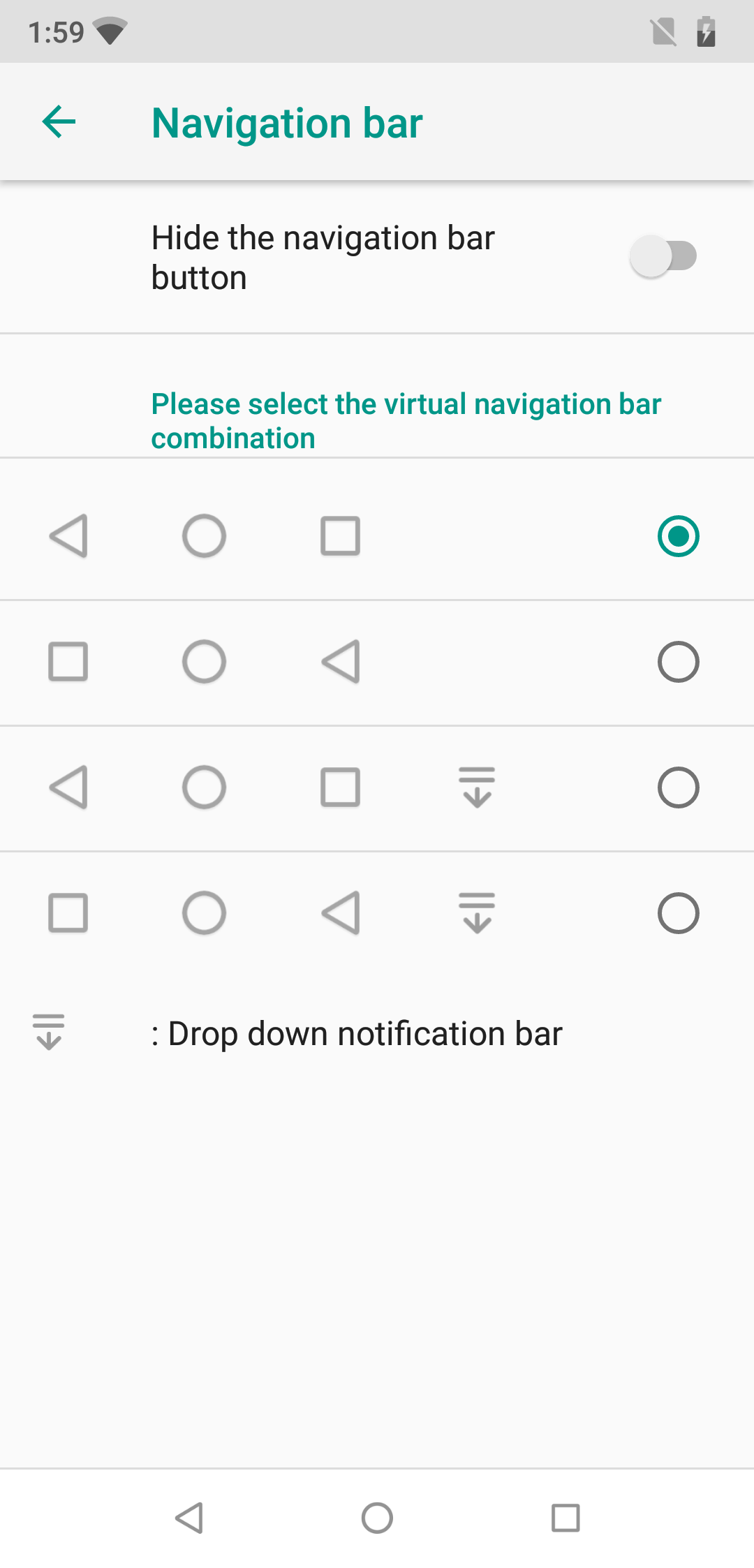Viewport: 754px width, 1568px height.
Task: Tap the system home button
Action: click(x=377, y=1518)
